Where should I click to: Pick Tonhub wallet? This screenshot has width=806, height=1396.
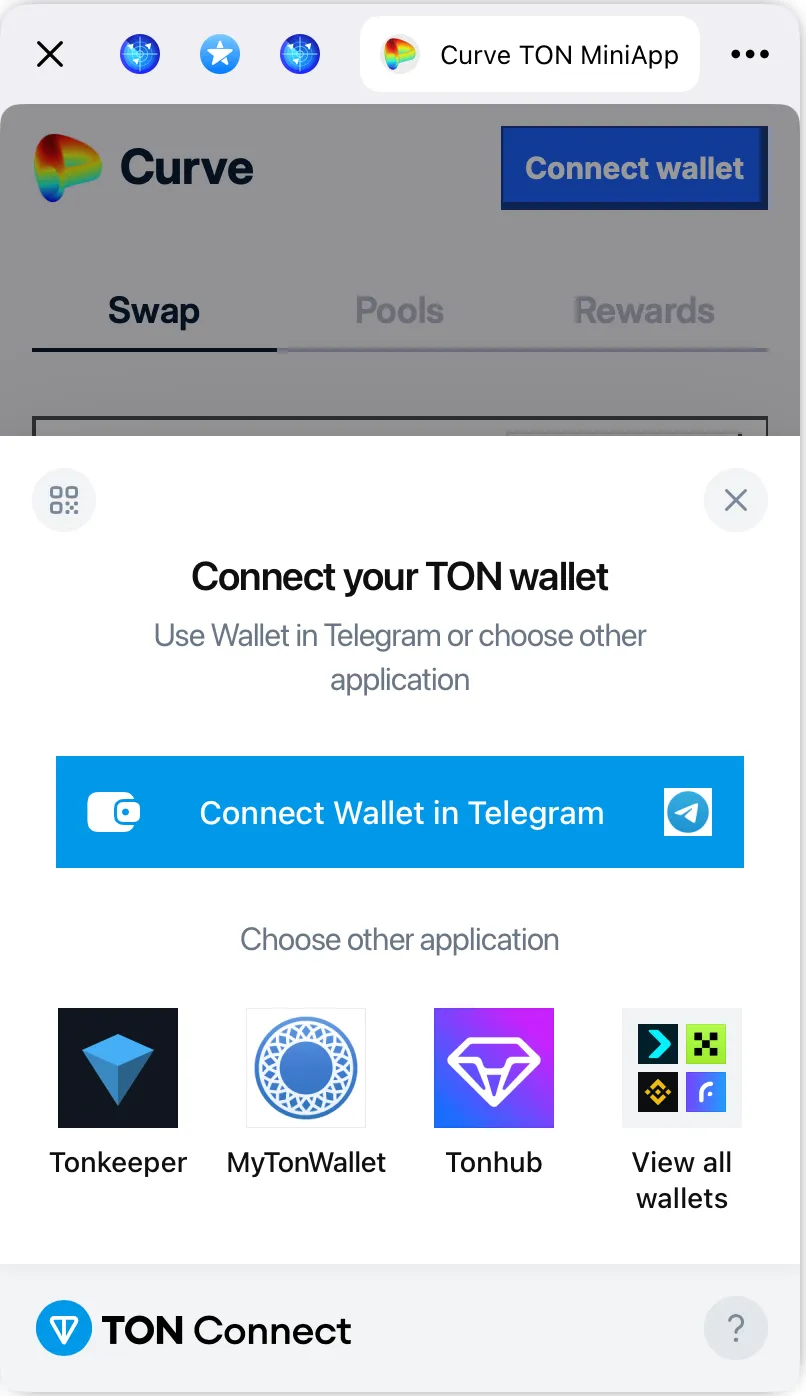click(x=494, y=1068)
